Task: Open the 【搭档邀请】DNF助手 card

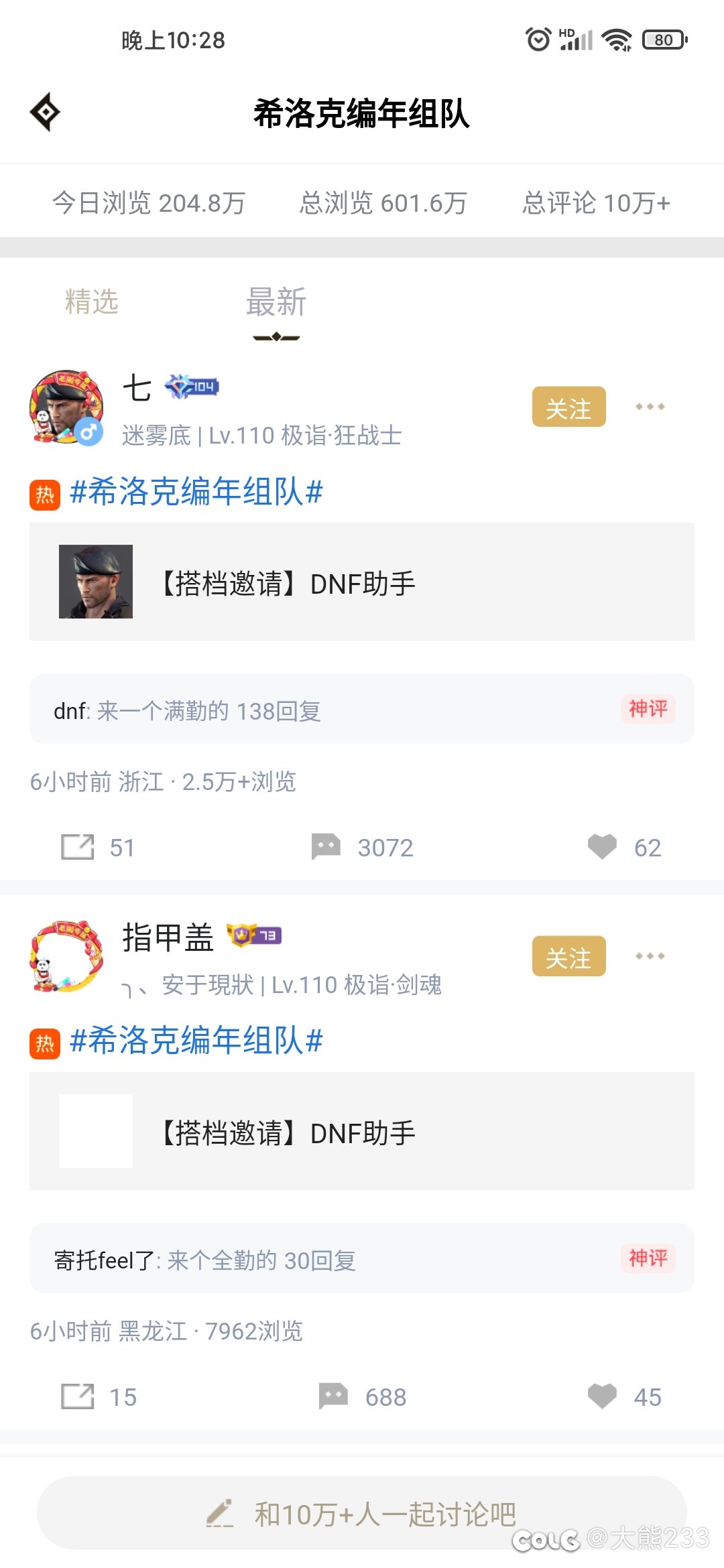Action: click(362, 584)
